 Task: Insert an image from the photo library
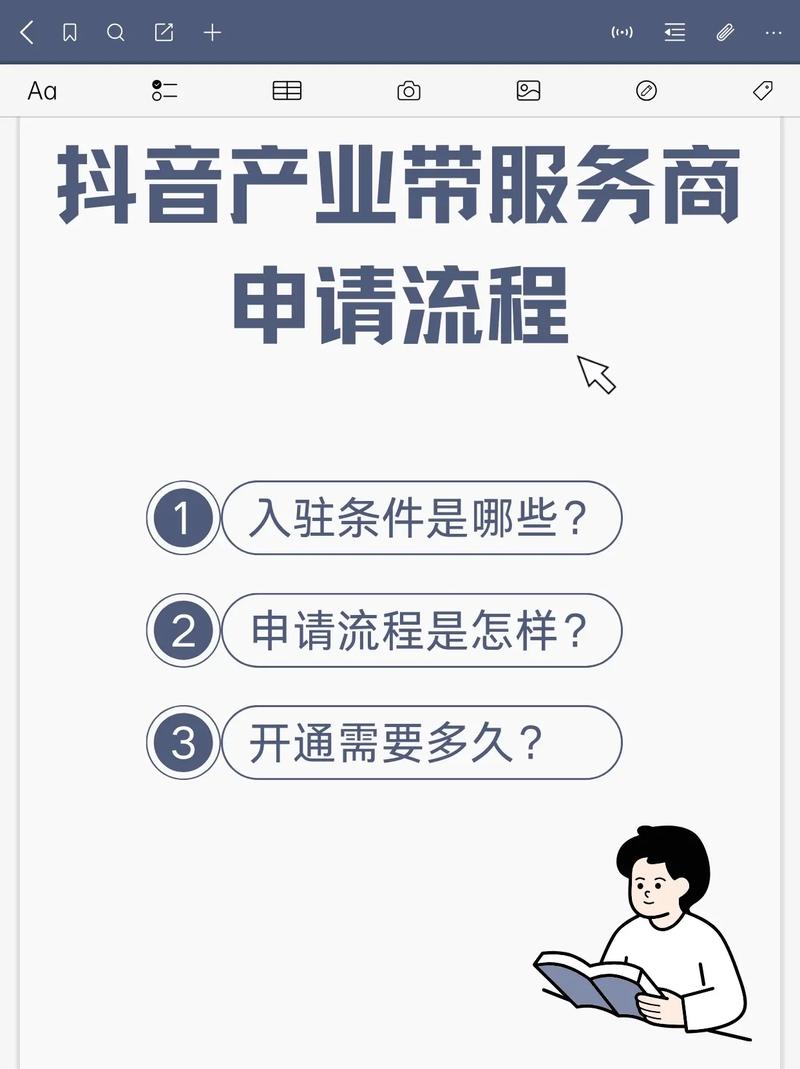pyautogui.click(x=529, y=90)
